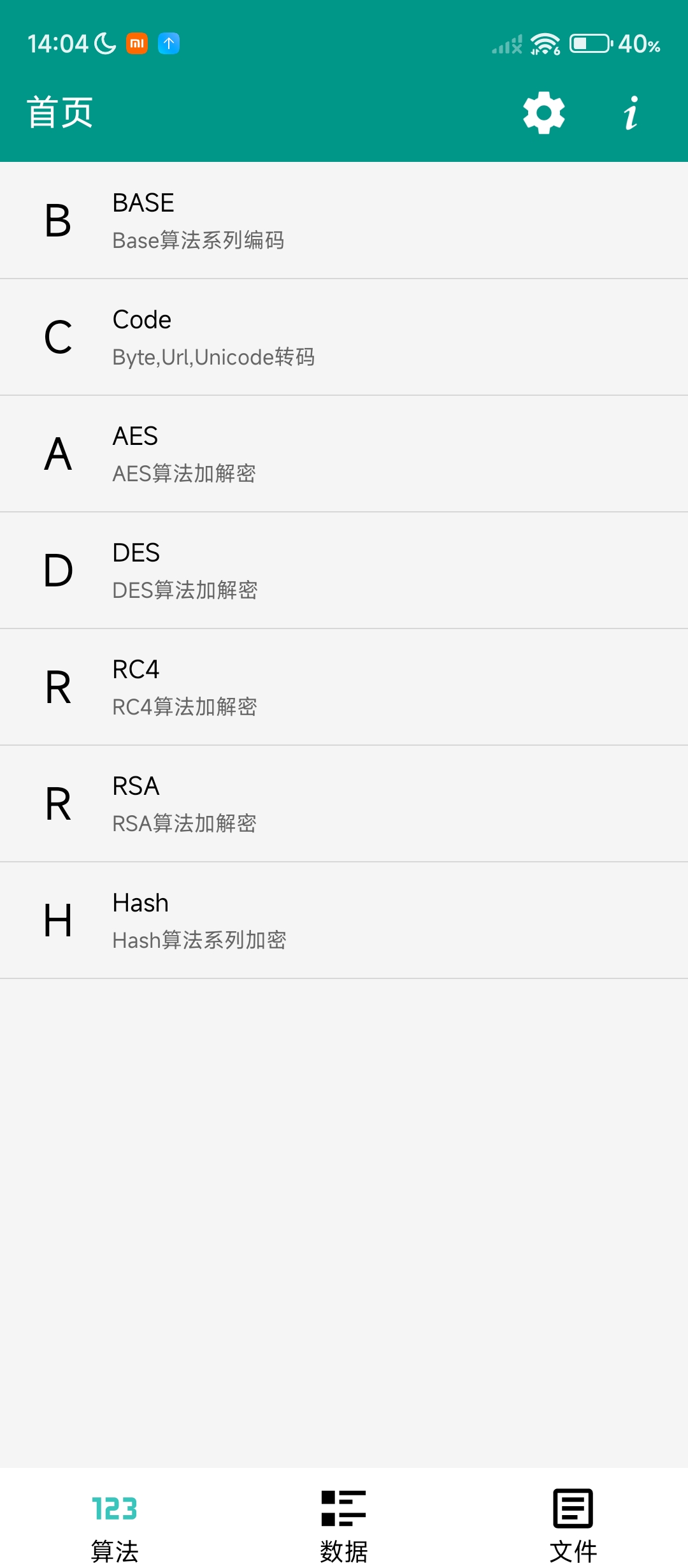Open the settings gear icon
Viewport: 688px width, 1568px height.
(543, 113)
